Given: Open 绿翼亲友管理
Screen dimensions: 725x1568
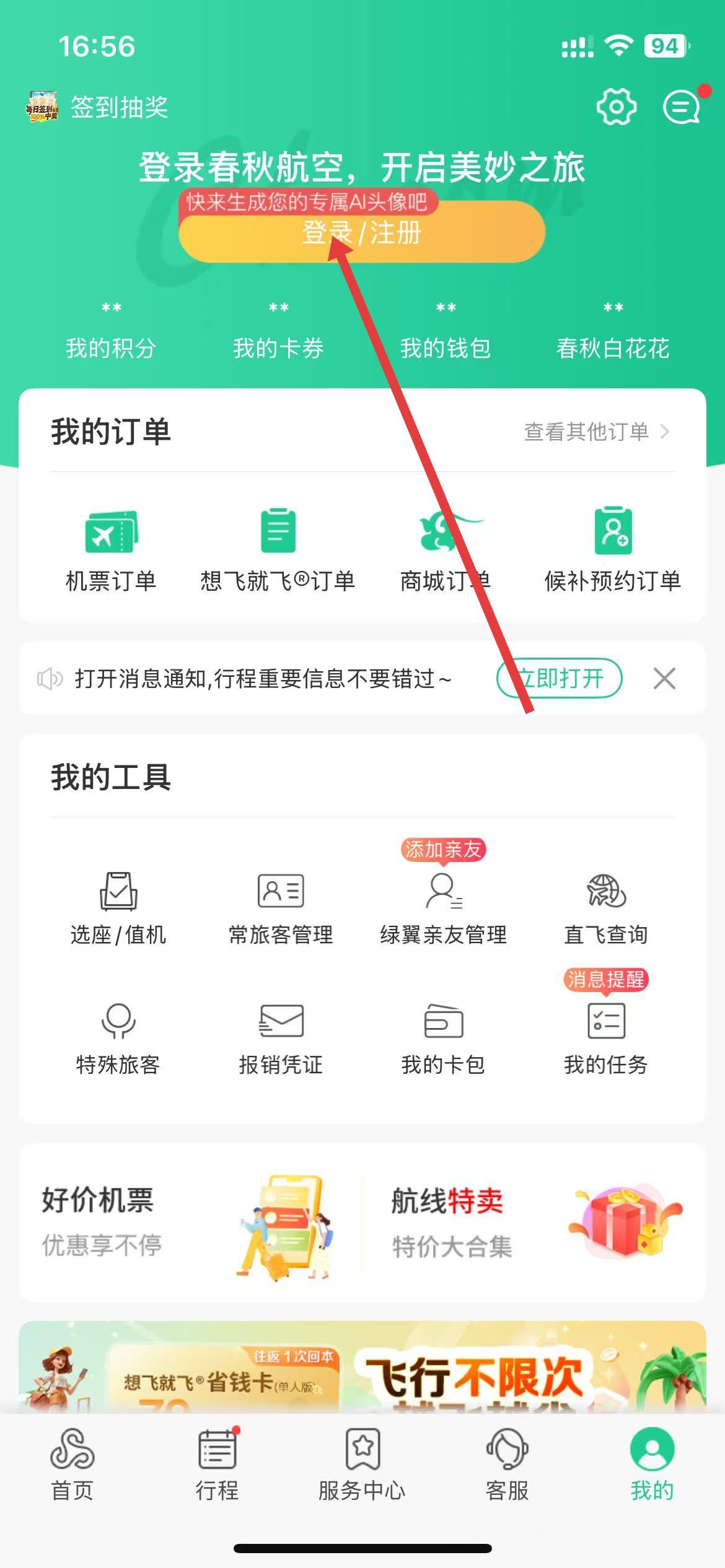Looking at the screenshot, I should click(443, 907).
